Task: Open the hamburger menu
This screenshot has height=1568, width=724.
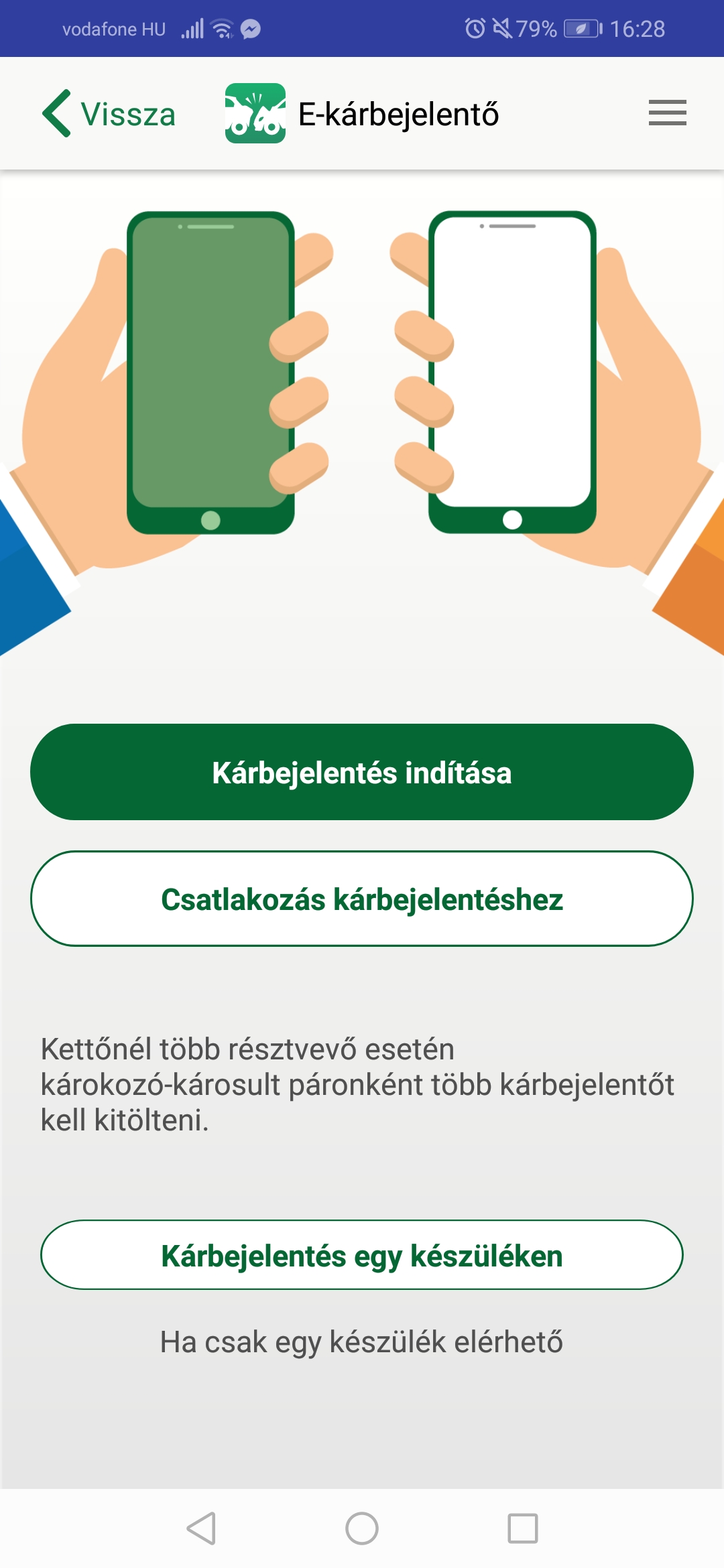Action: click(667, 113)
